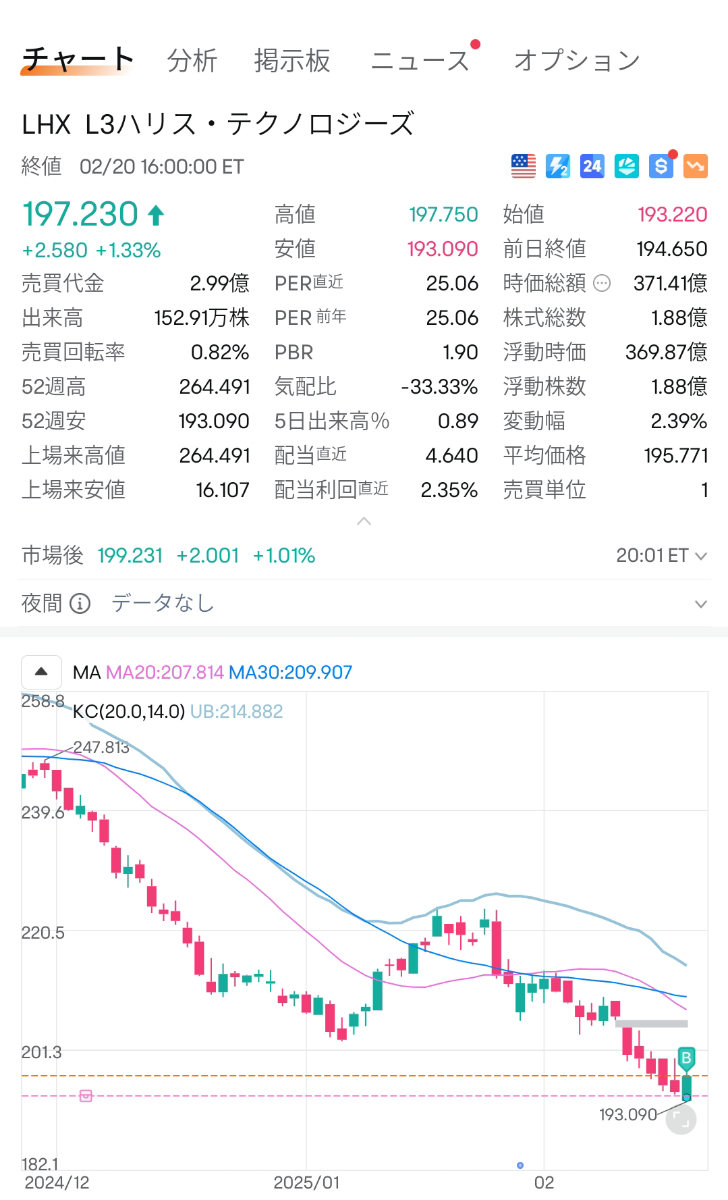The width and height of the screenshot is (728, 1200).
Task: Open the オプション tab
Action: (576, 60)
